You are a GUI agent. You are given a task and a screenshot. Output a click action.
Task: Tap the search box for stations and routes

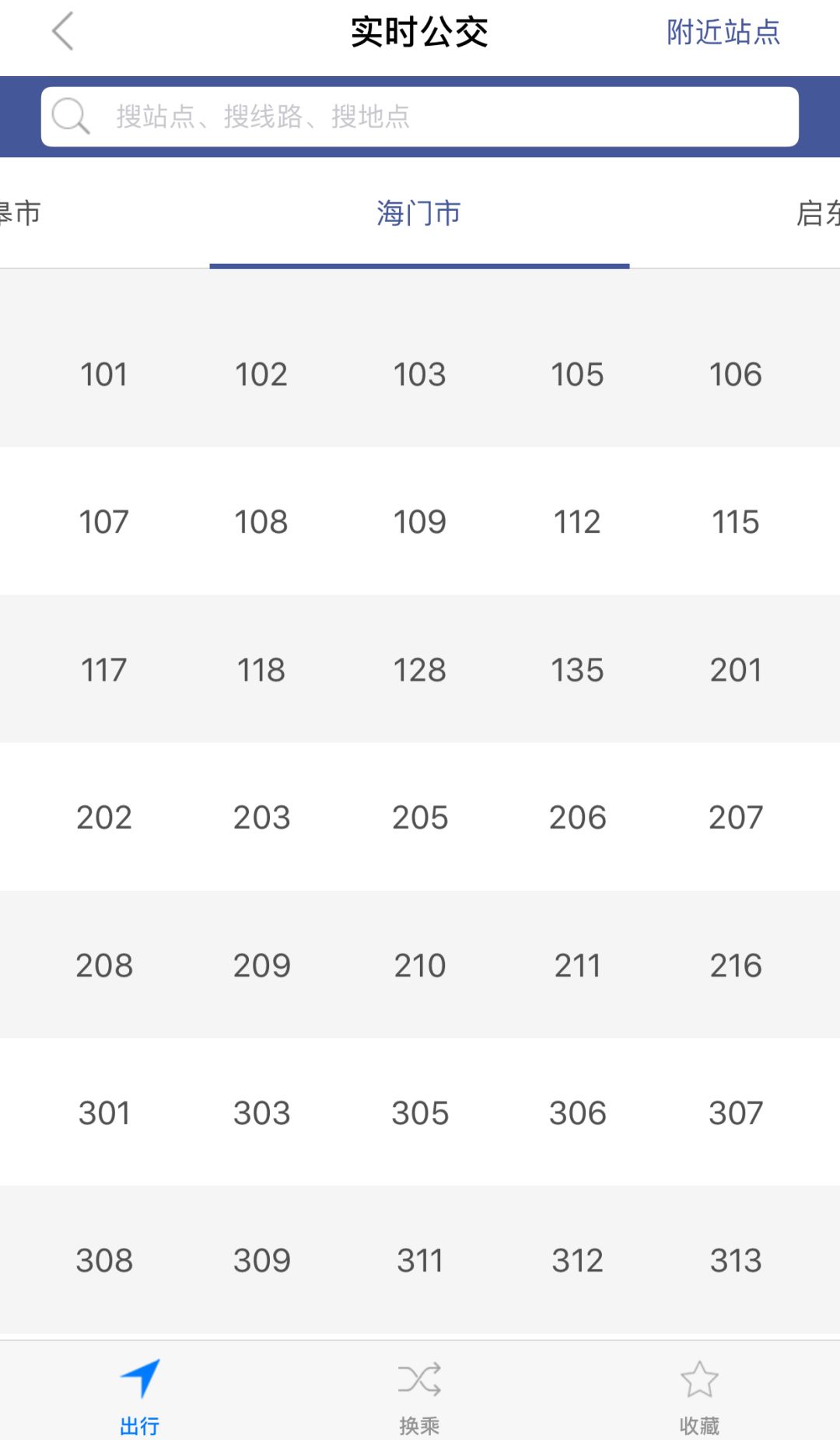pos(420,117)
